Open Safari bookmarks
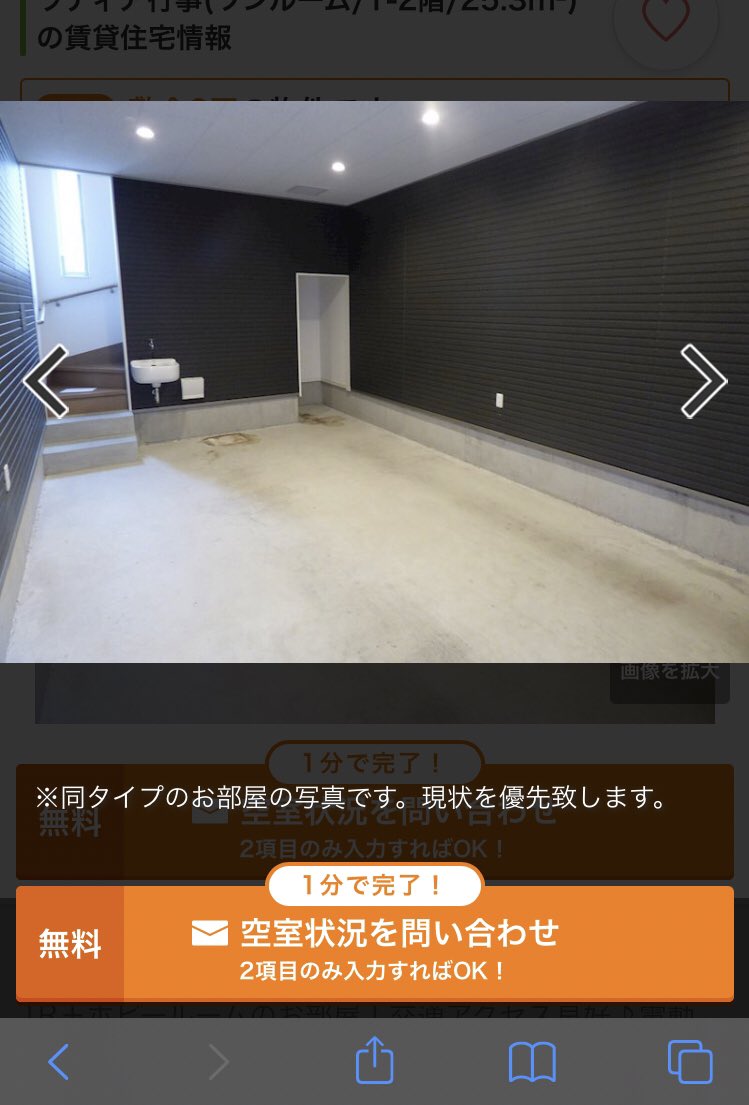749x1105 pixels. coord(531,1062)
